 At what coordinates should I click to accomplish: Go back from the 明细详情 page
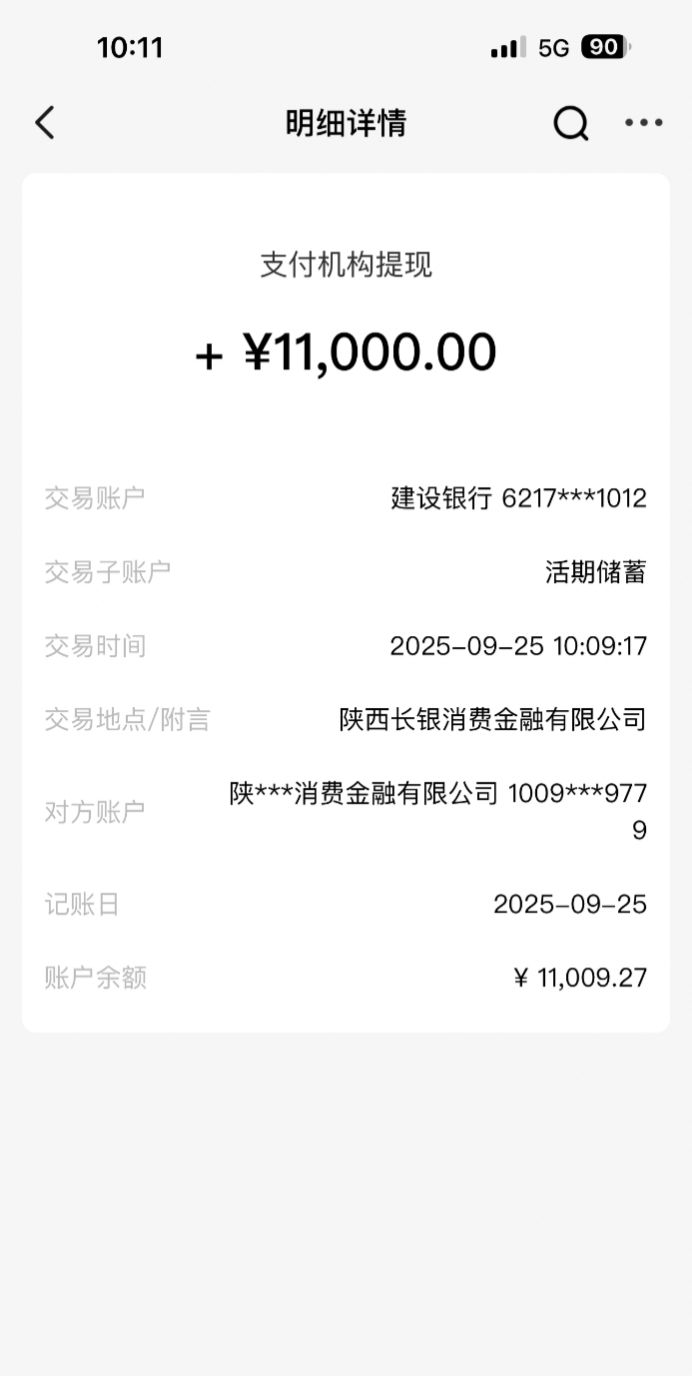point(45,123)
